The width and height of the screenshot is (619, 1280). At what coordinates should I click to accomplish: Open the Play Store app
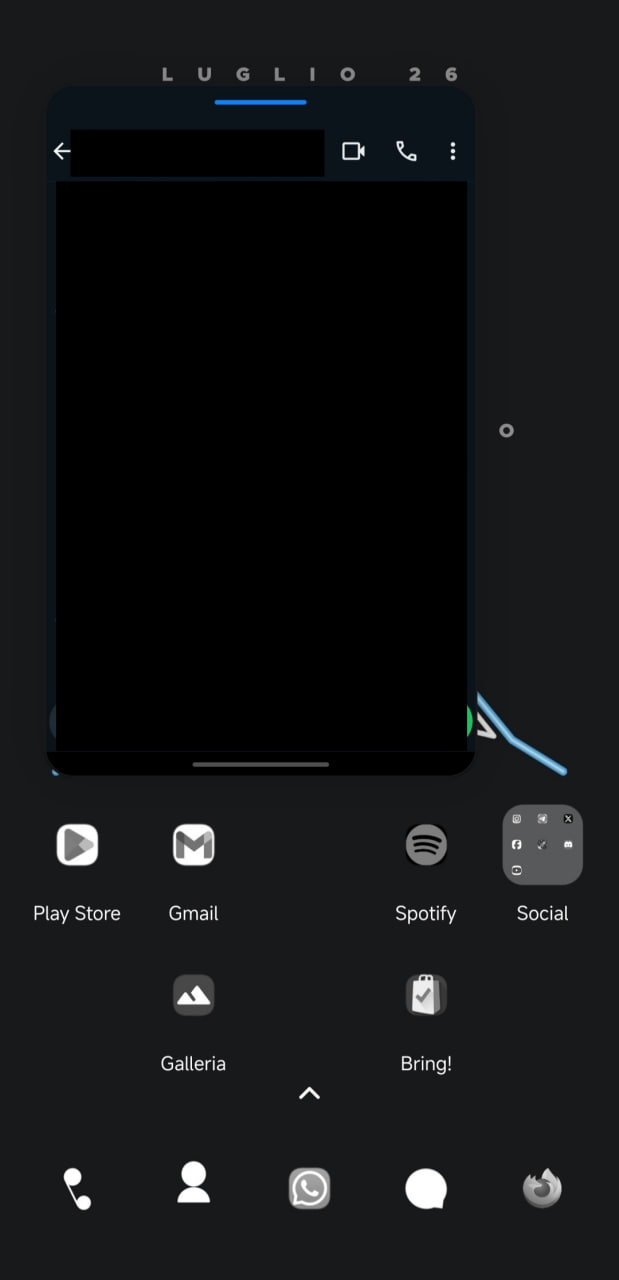point(77,845)
